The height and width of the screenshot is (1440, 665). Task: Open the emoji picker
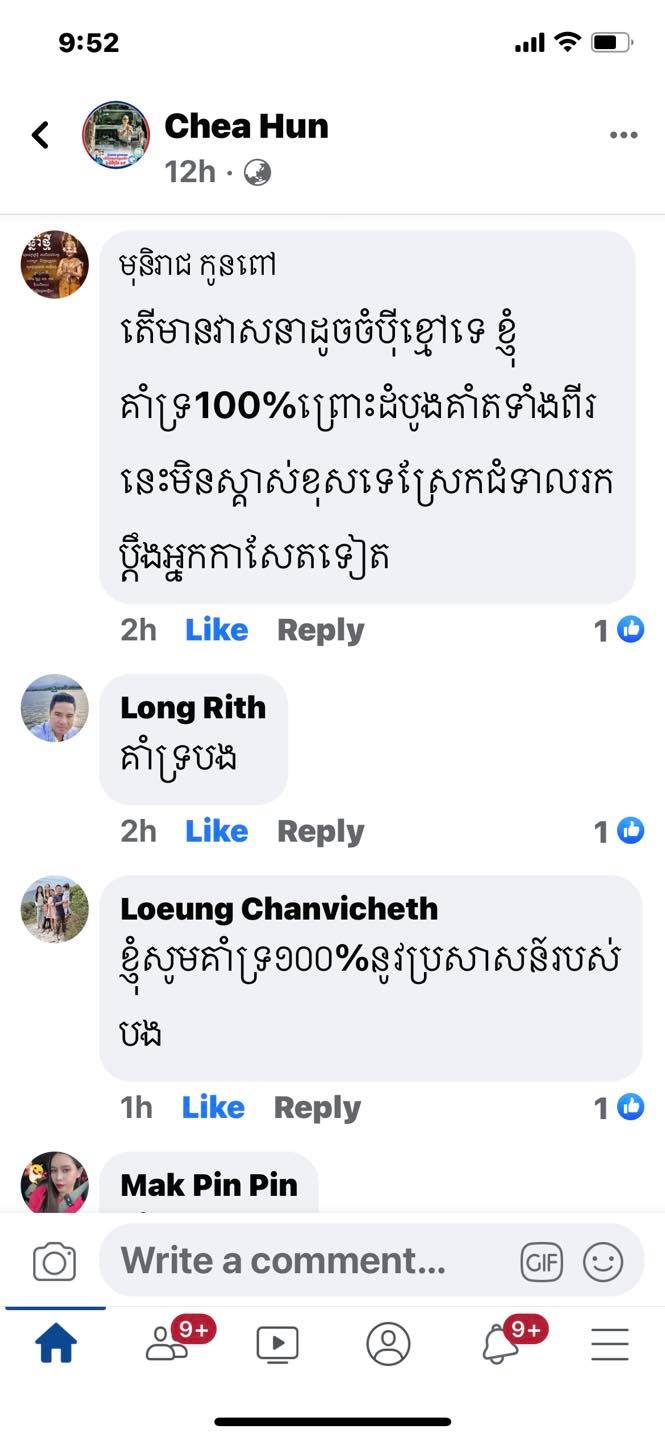point(603,1262)
